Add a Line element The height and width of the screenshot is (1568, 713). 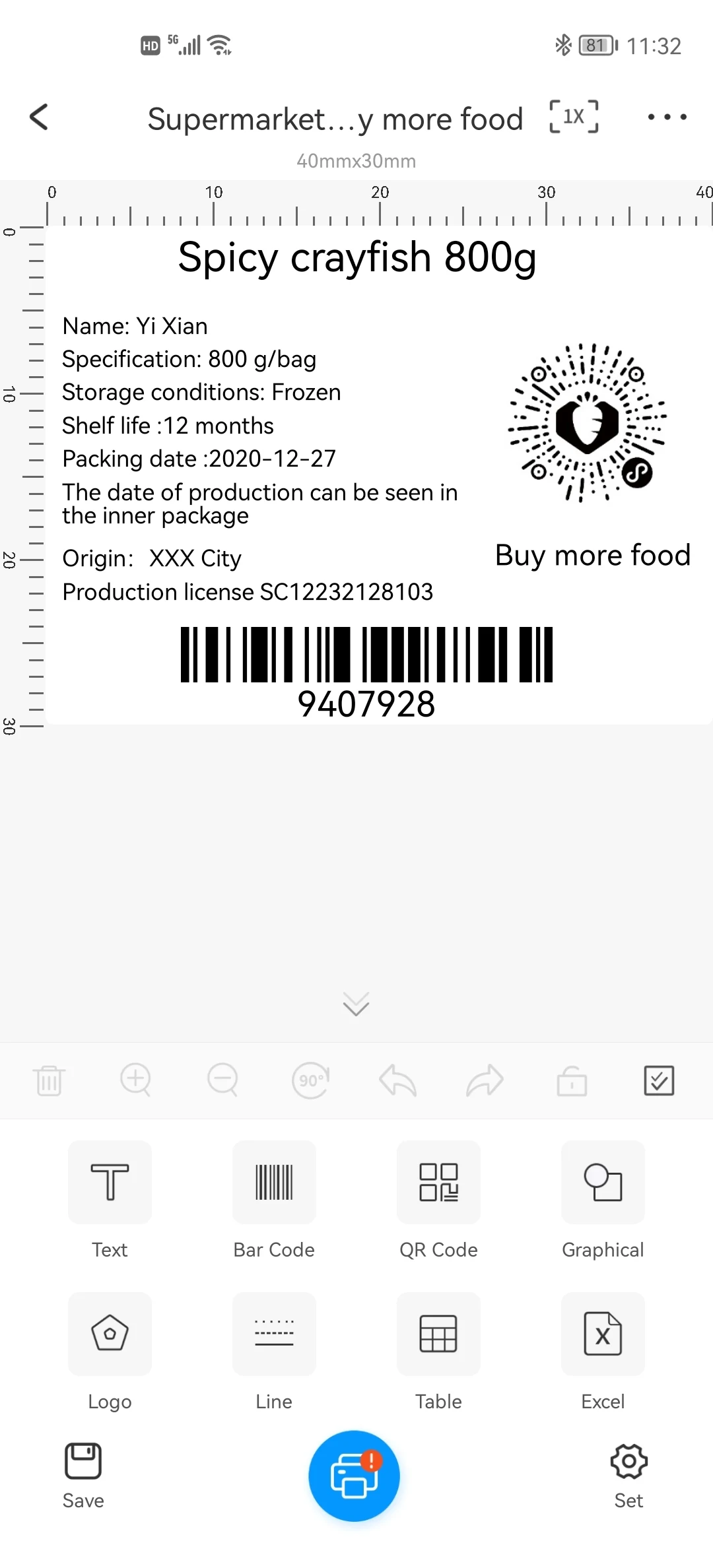[x=274, y=1334]
